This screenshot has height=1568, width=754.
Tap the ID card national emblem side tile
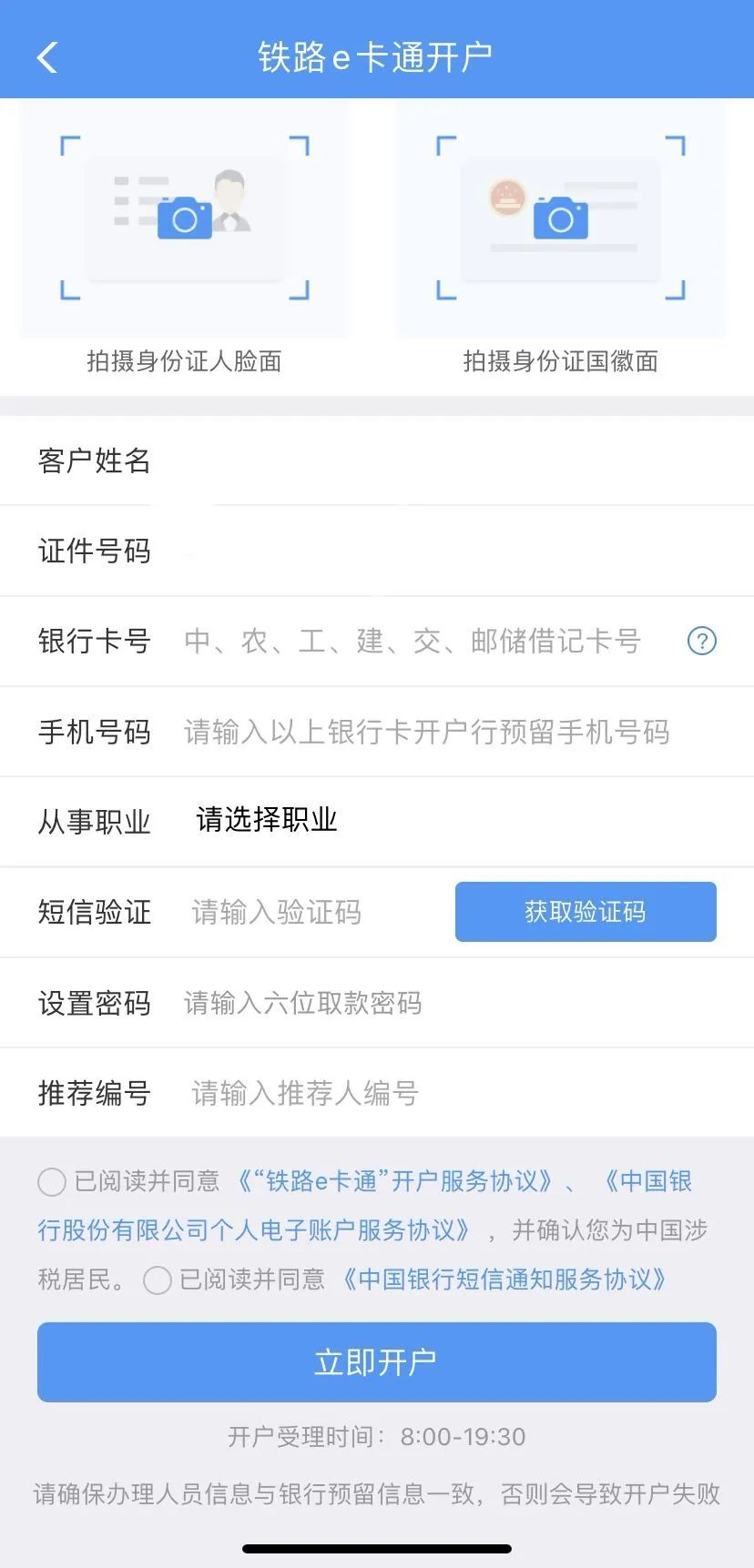560,218
